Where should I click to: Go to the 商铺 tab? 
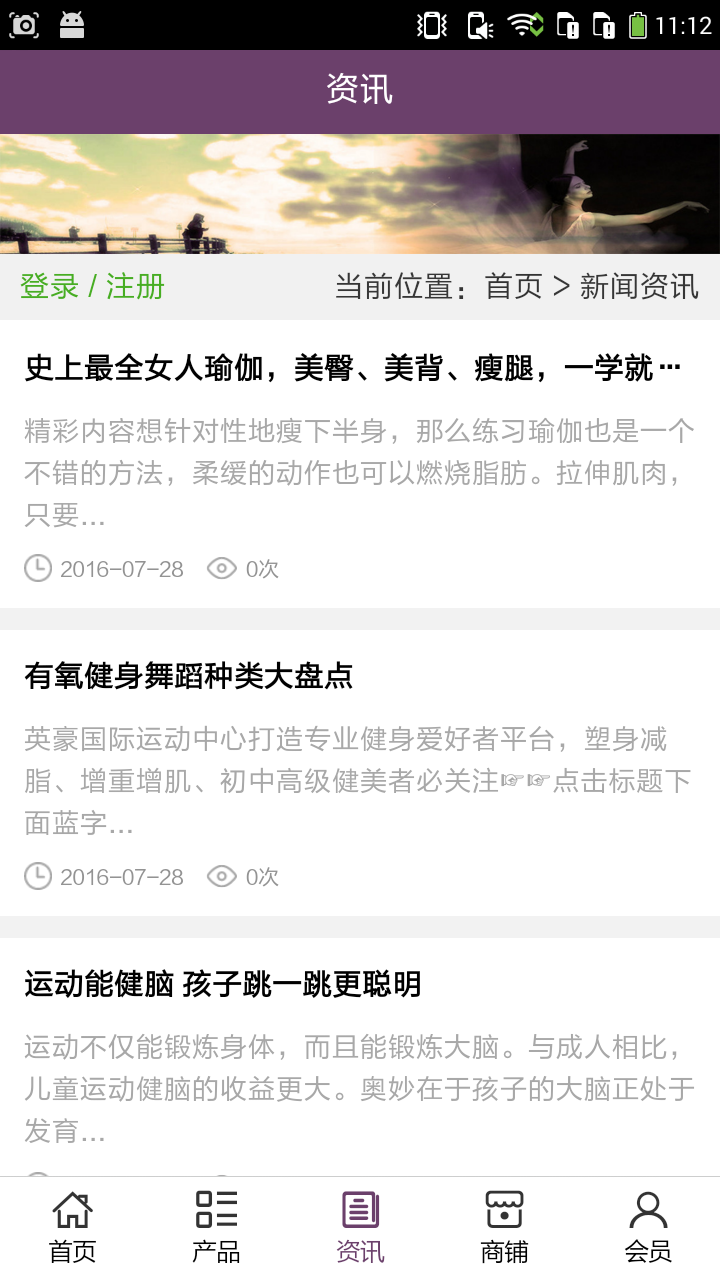[x=504, y=1226]
